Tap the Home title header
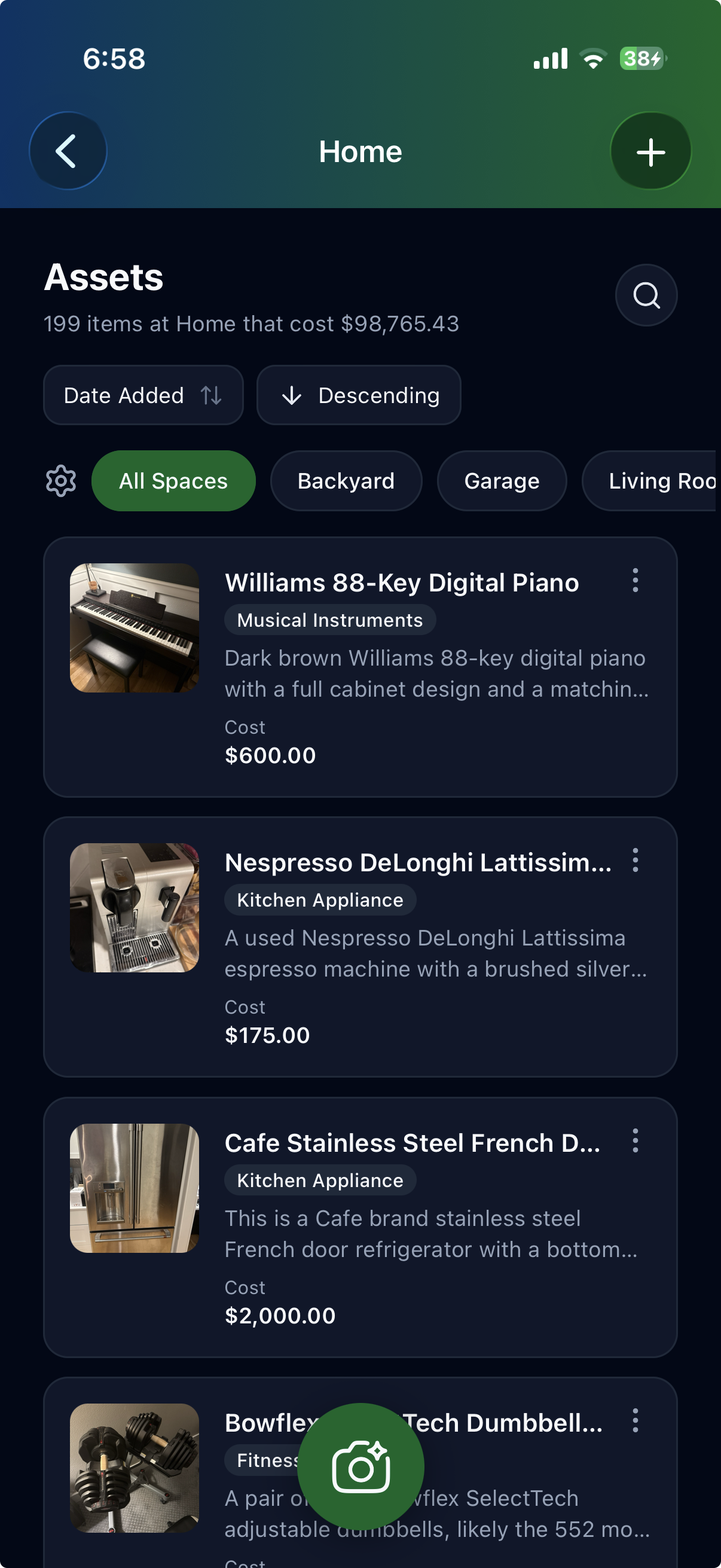Viewport: 721px width, 1568px height. point(360,151)
